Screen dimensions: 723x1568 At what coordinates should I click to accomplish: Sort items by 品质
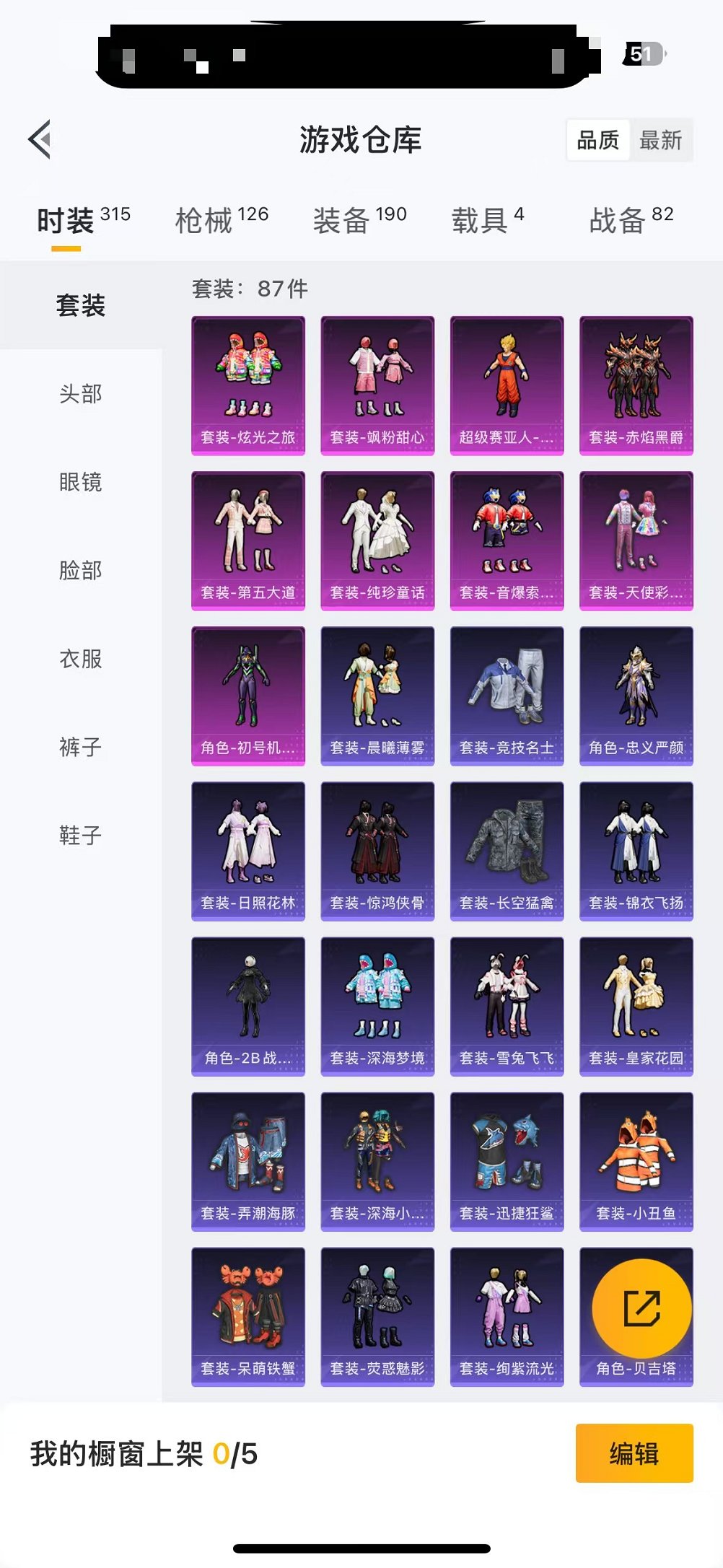pos(598,140)
